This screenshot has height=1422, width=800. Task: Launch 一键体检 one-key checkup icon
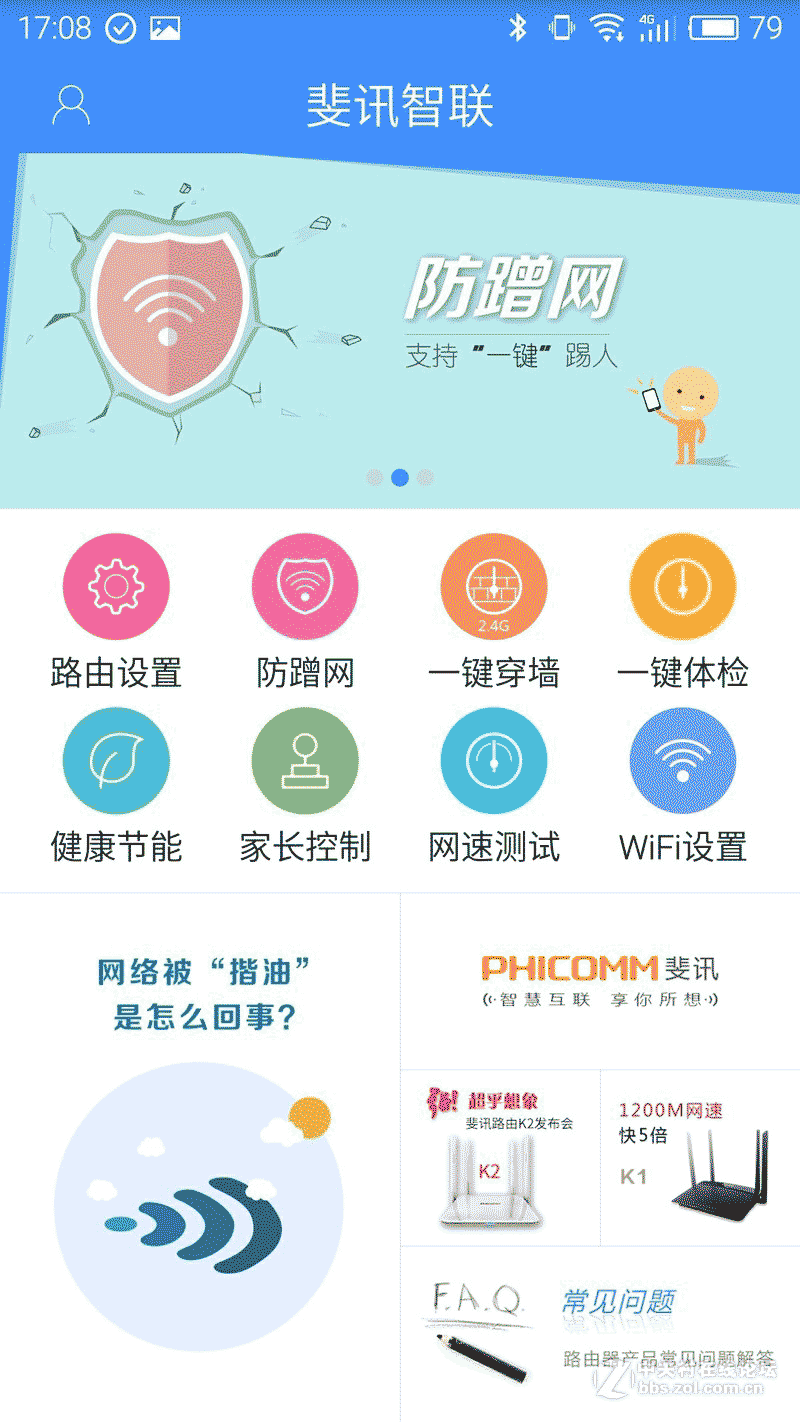click(x=681, y=586)
